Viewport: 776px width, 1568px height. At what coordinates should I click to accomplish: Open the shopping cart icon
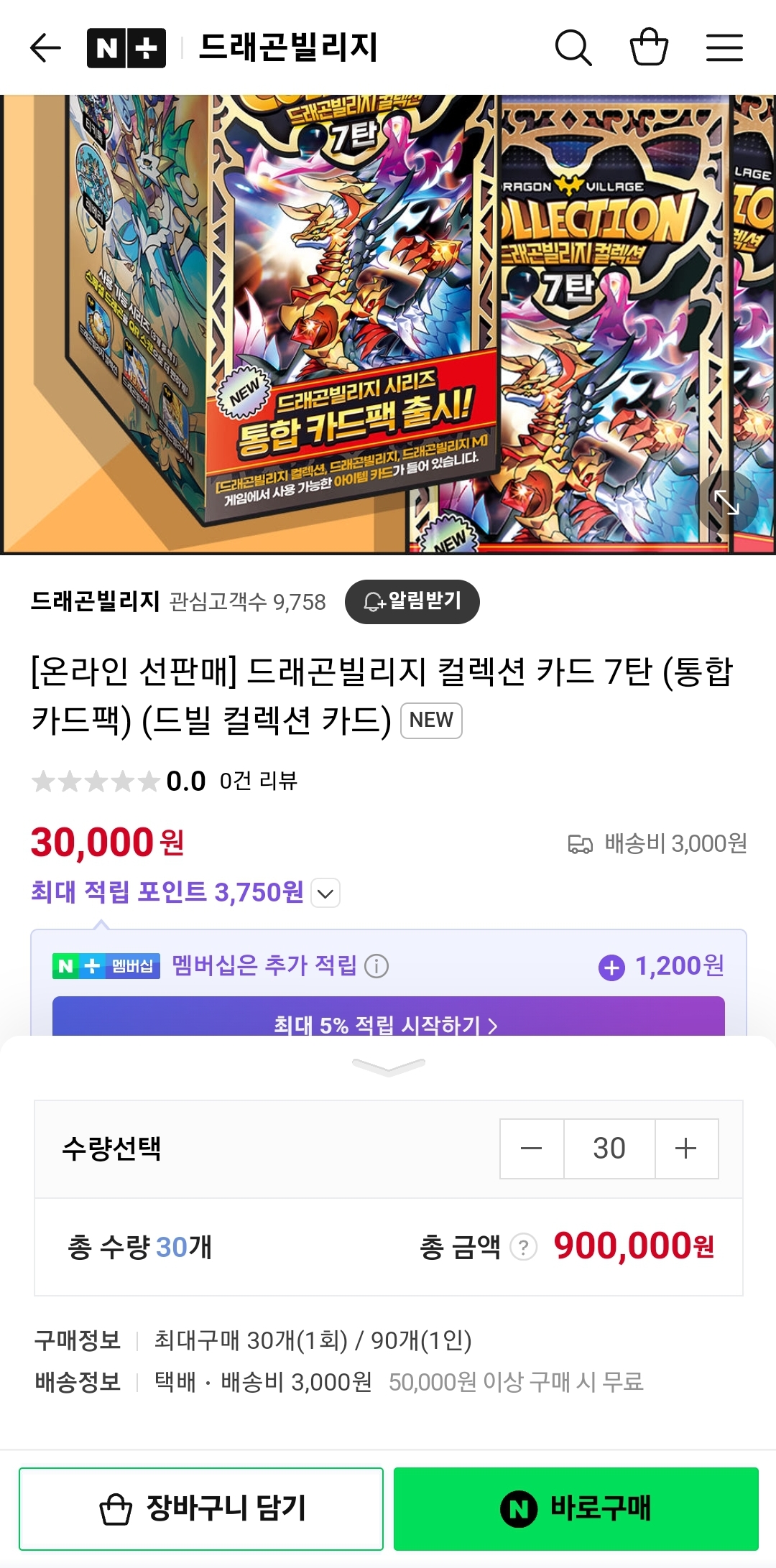click(649, 47)
